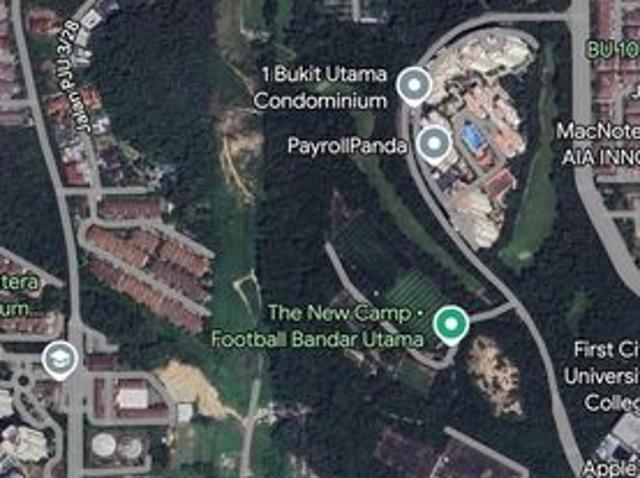Tap The New Camp Football green pin

coord(454,324)
